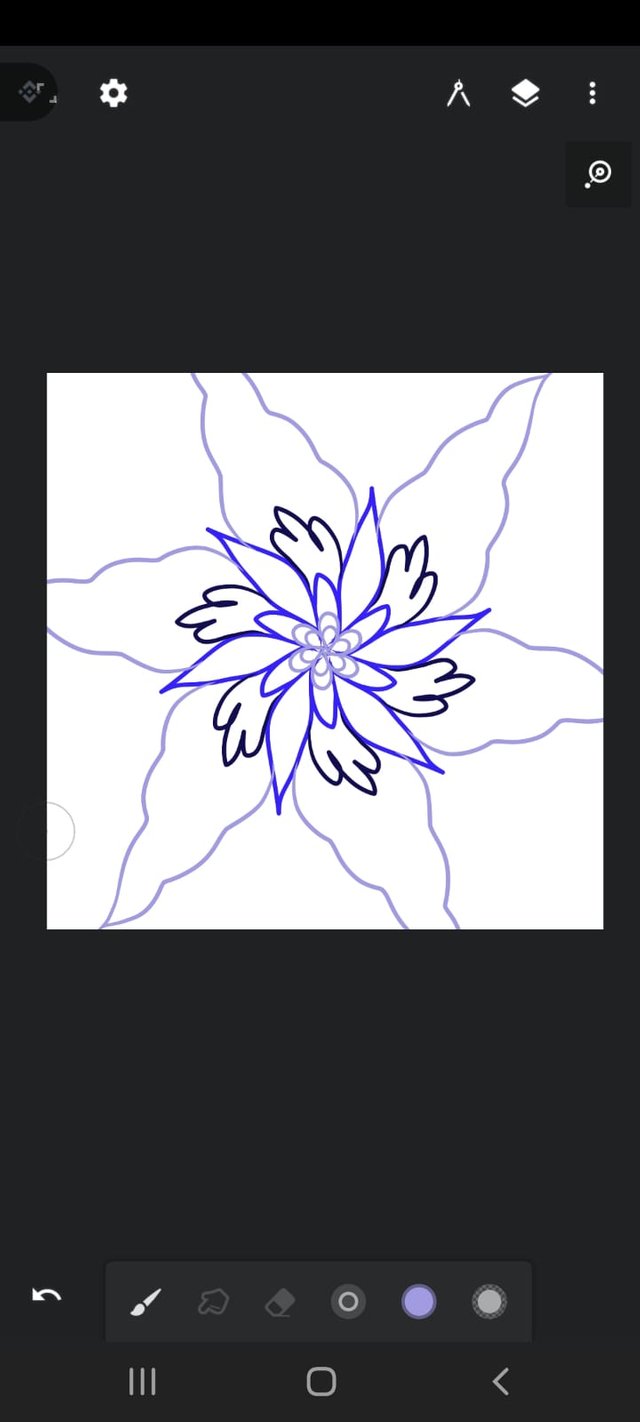Open the settings gear
The height and width of the screenshot is (1422, 640).
coord(113,94)
